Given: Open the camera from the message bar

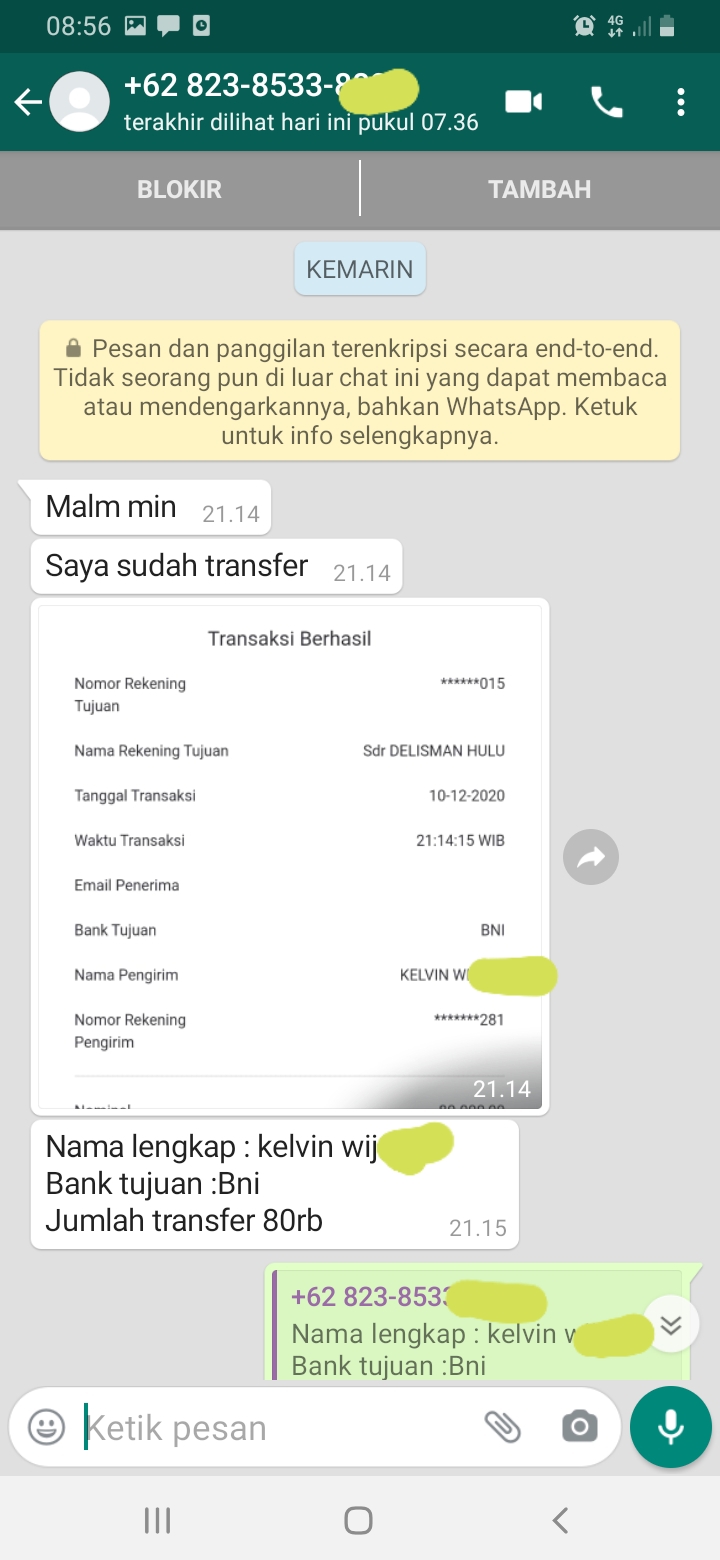Looking at the screenshot, I should point(579,1427).
